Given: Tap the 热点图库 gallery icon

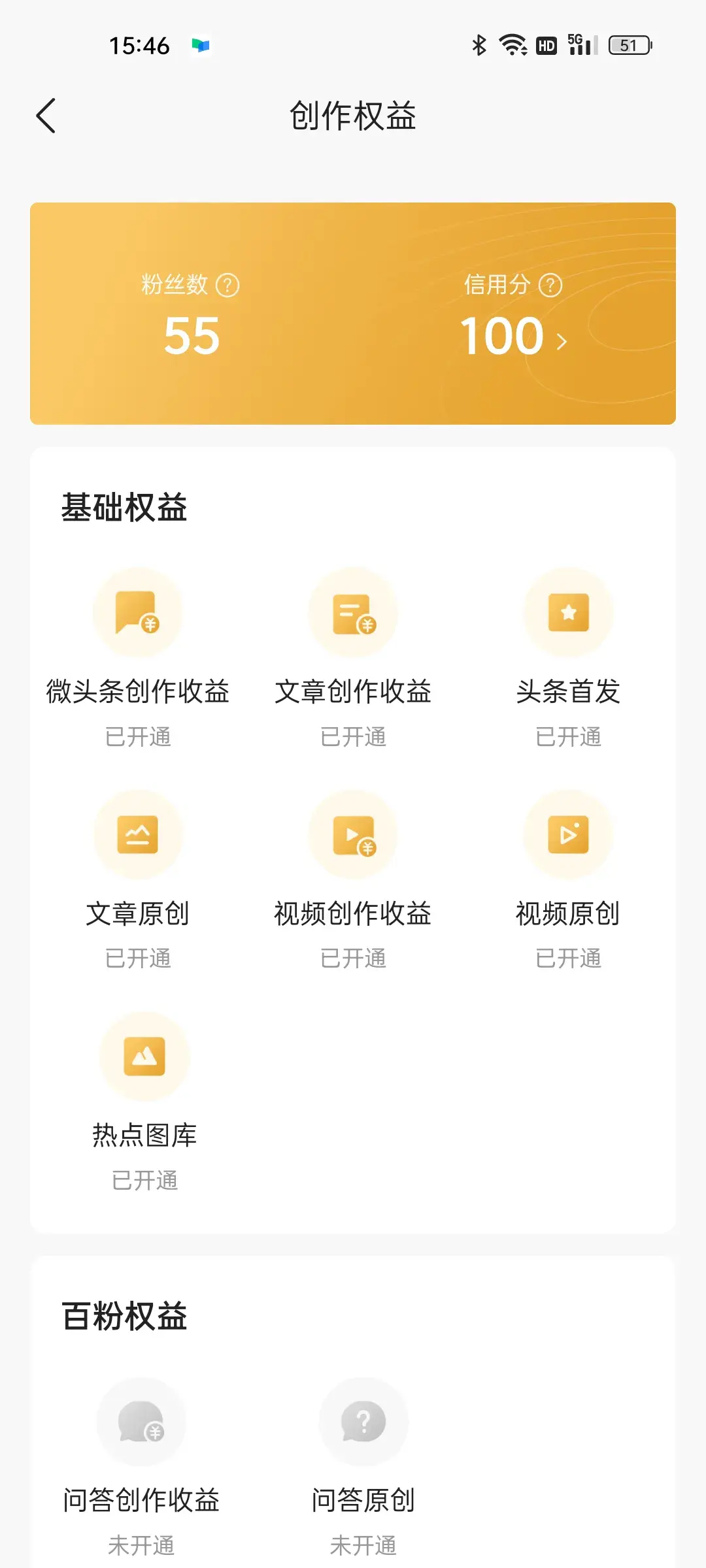Looking at the screenshot, I should click(x=145, y=1056).
